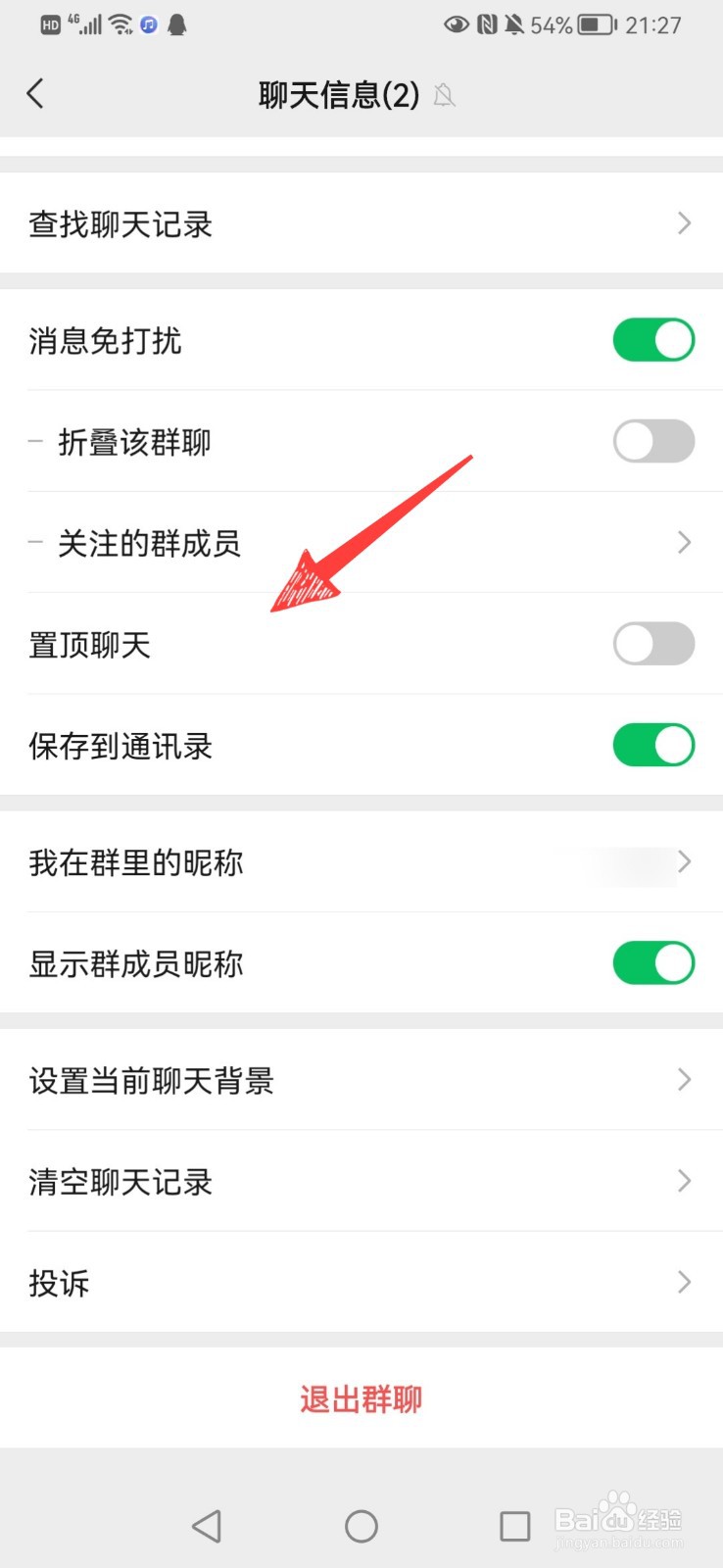The width and height of the screenshot is (723, 1568).
Task: Open 投诉 via its chevron
Action: [683, 1282]
